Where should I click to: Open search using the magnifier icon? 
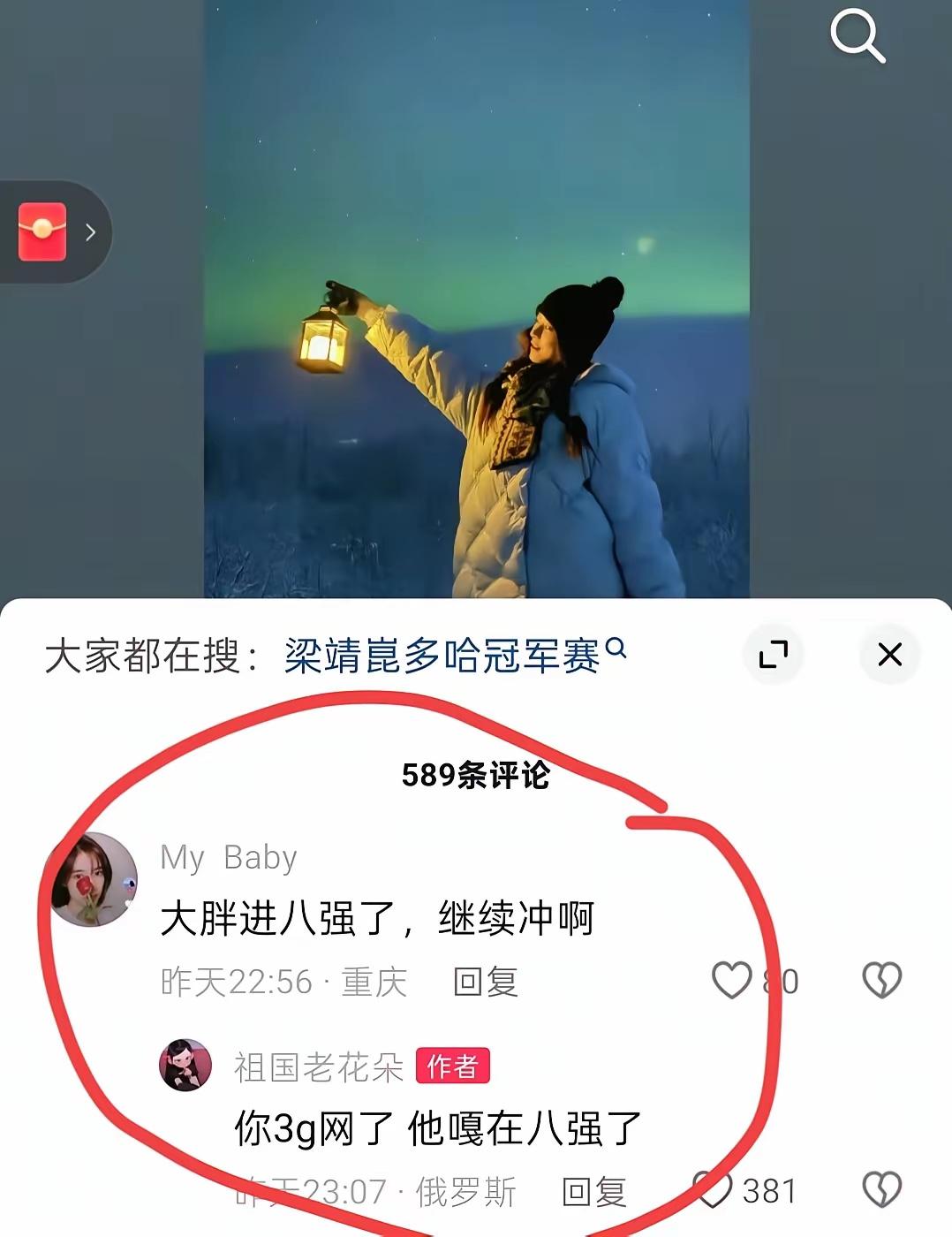click(856, 37)
